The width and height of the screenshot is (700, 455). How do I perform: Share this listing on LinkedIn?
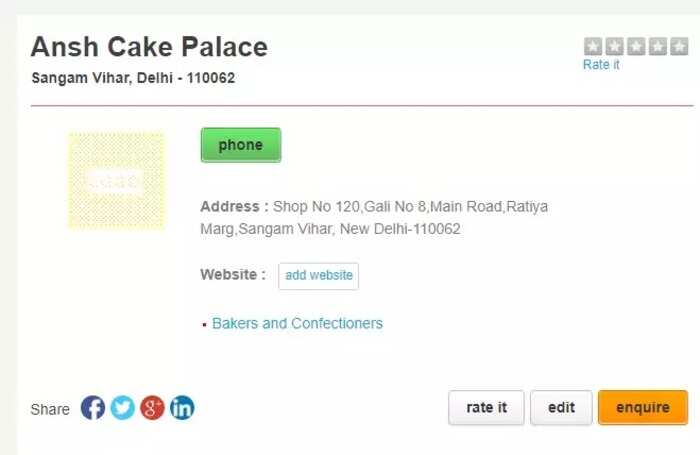[182, 408]
